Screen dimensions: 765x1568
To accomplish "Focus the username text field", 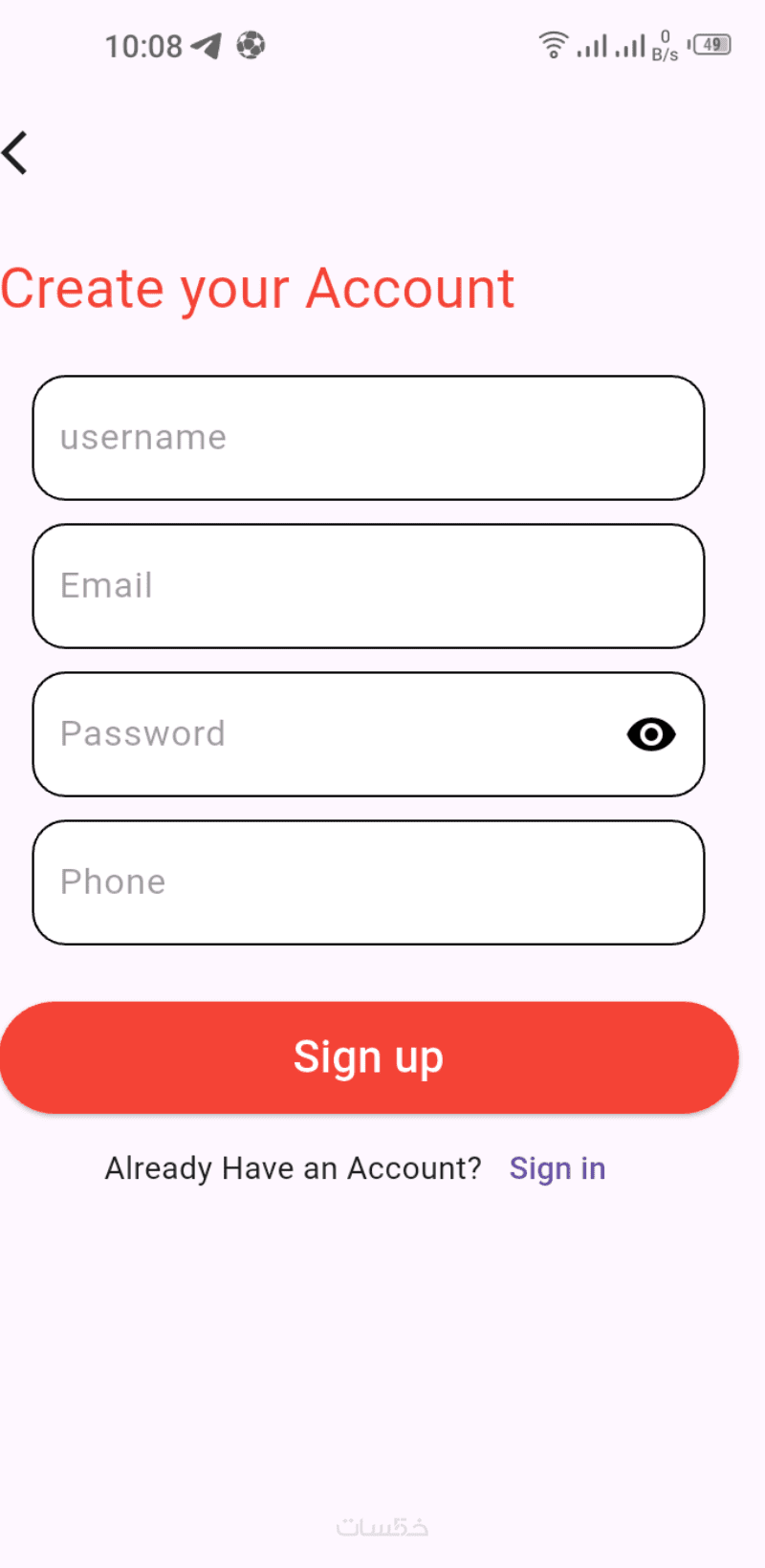I will pyautogui.click(x=368, y=438).
